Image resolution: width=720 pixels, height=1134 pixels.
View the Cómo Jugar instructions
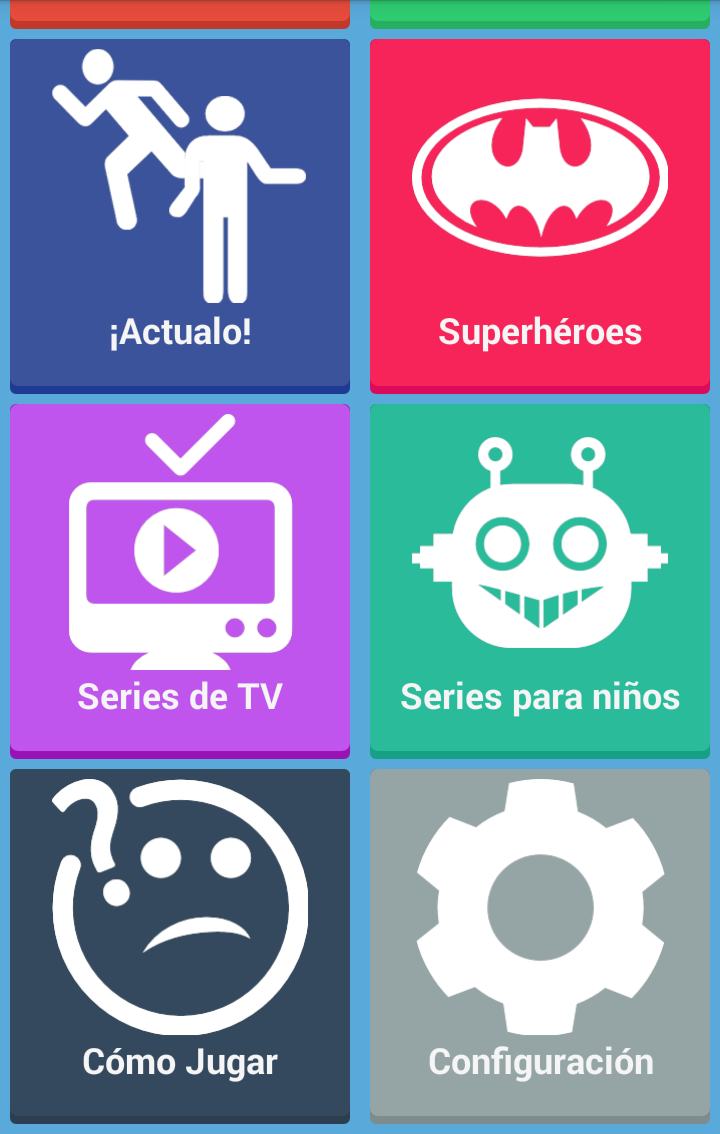point(180,945)
